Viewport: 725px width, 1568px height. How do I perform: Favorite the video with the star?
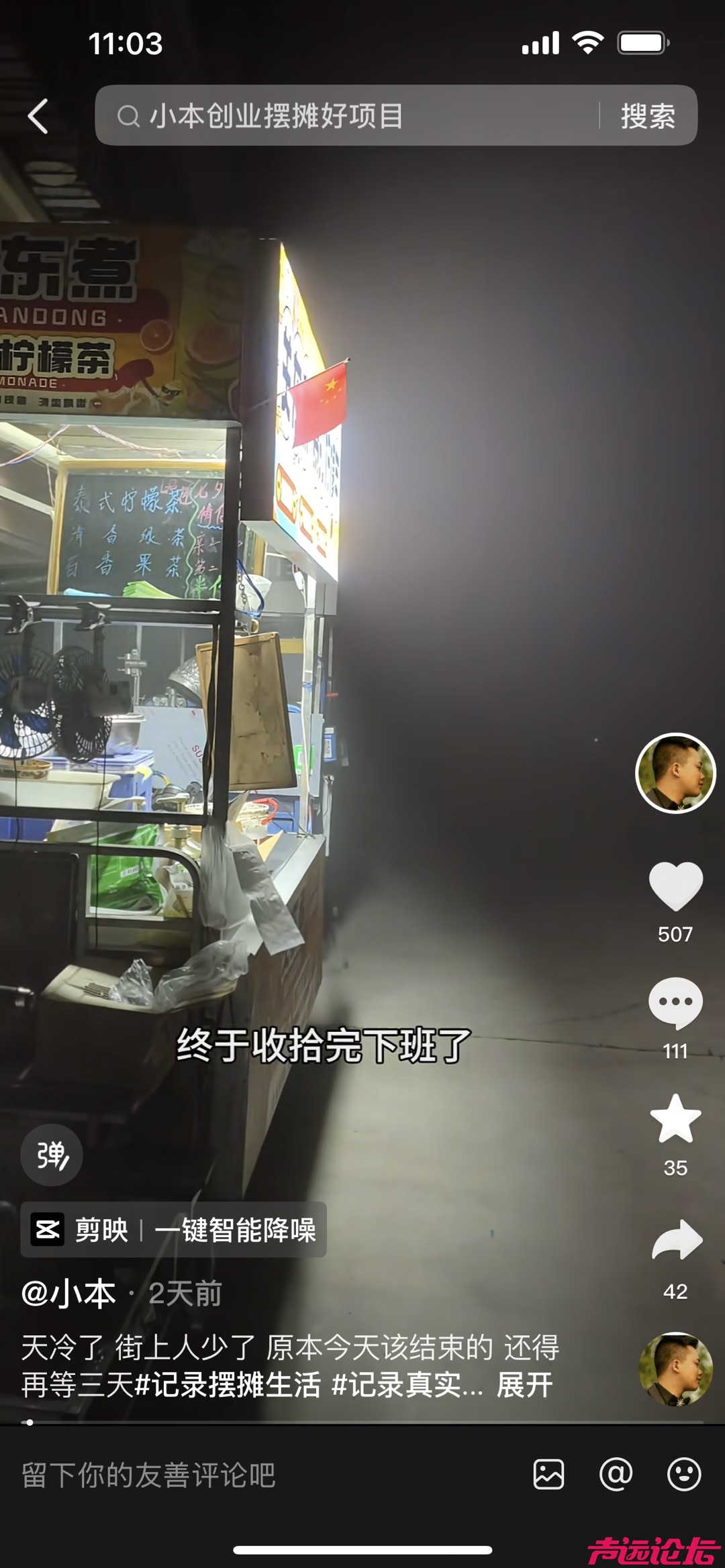675,1119
